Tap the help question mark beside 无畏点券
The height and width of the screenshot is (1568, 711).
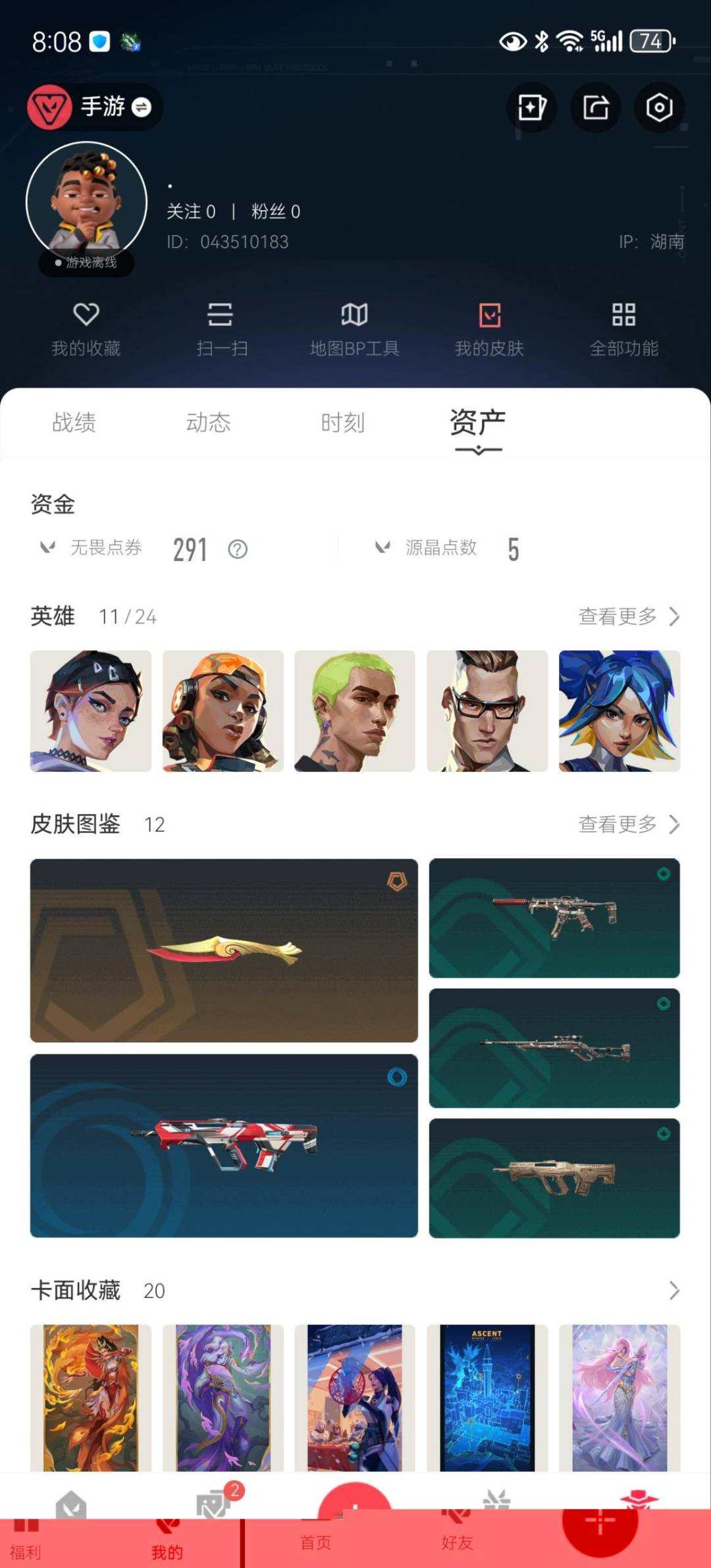click(x=238, y=549)
